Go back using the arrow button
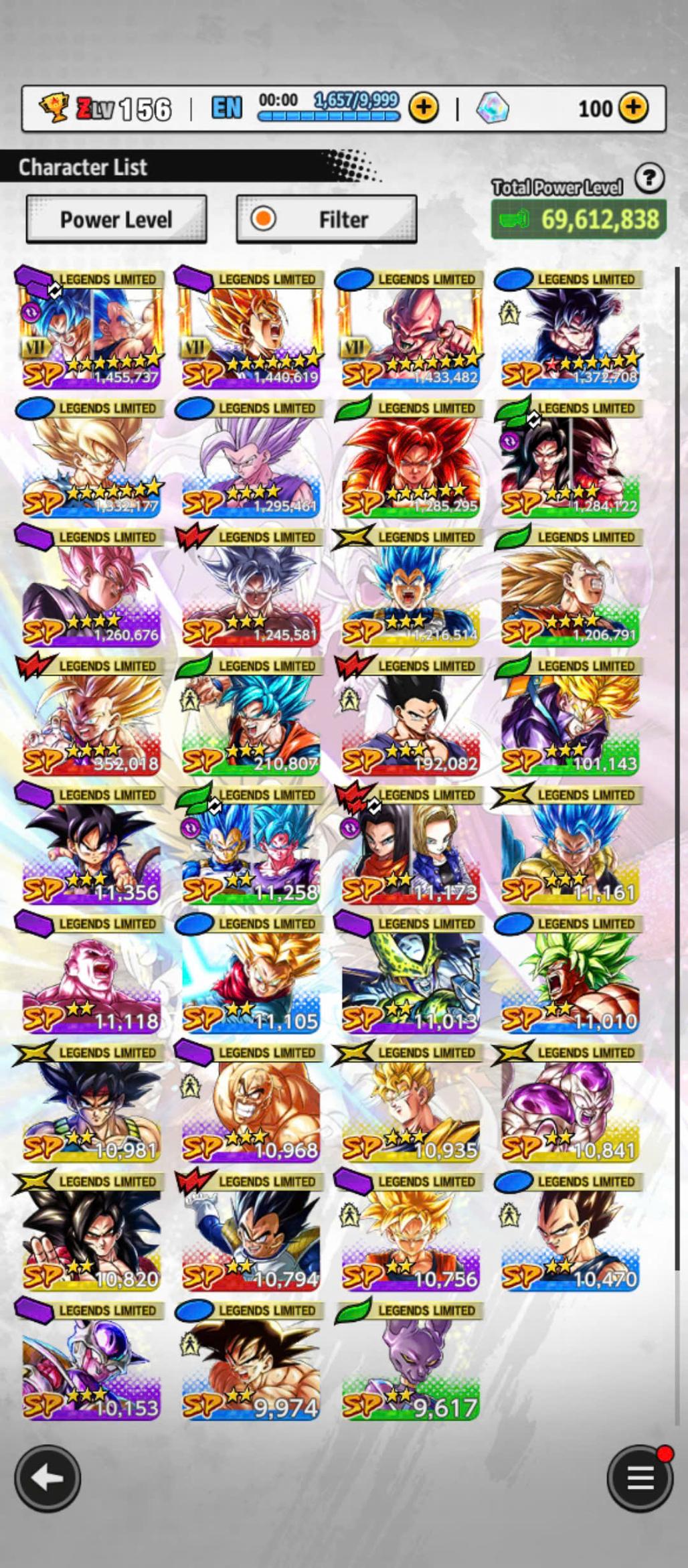 [x=48, y=1478]
